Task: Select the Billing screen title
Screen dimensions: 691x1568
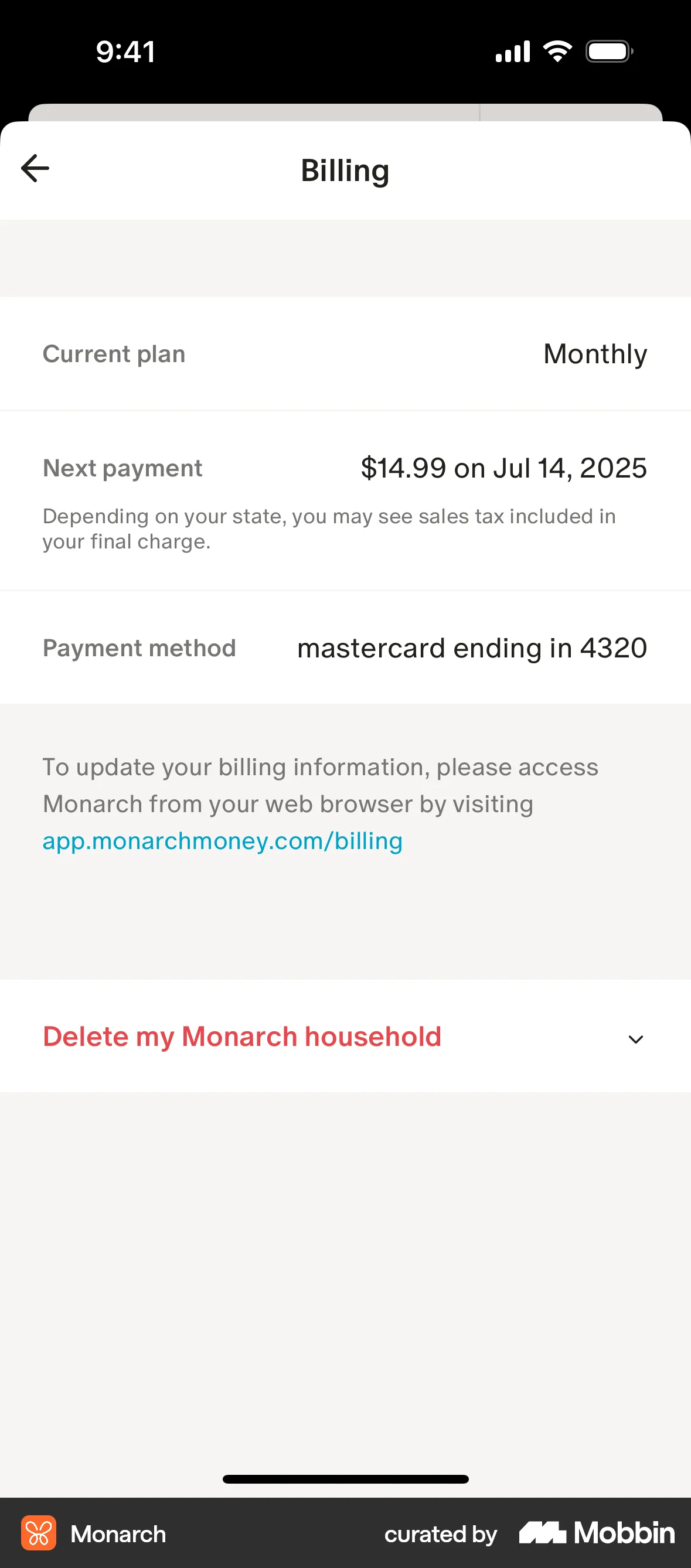Action: tap(345, 171)
